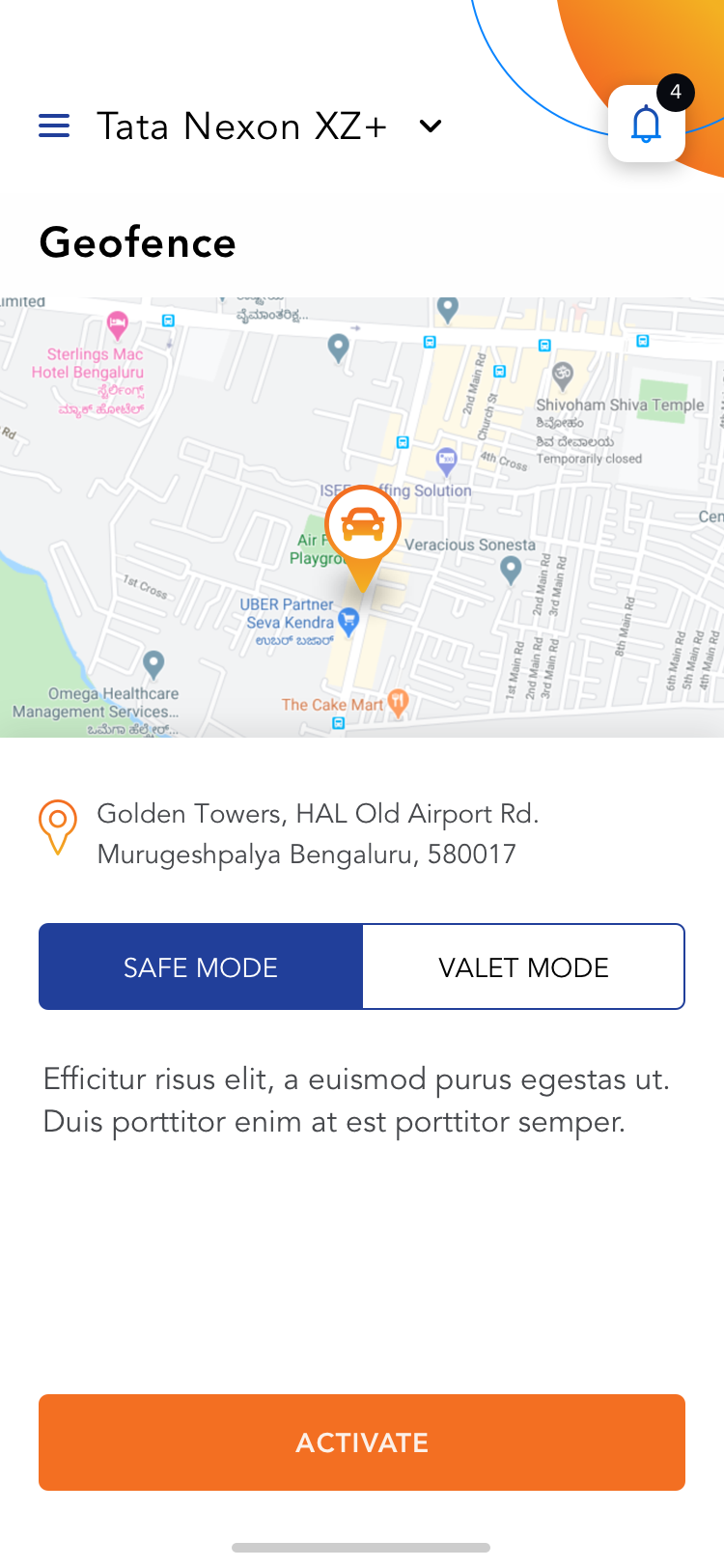This screenshot has height=1568, width=724.
Task: Open the notifications bell
Action: (x=646, y=125)
